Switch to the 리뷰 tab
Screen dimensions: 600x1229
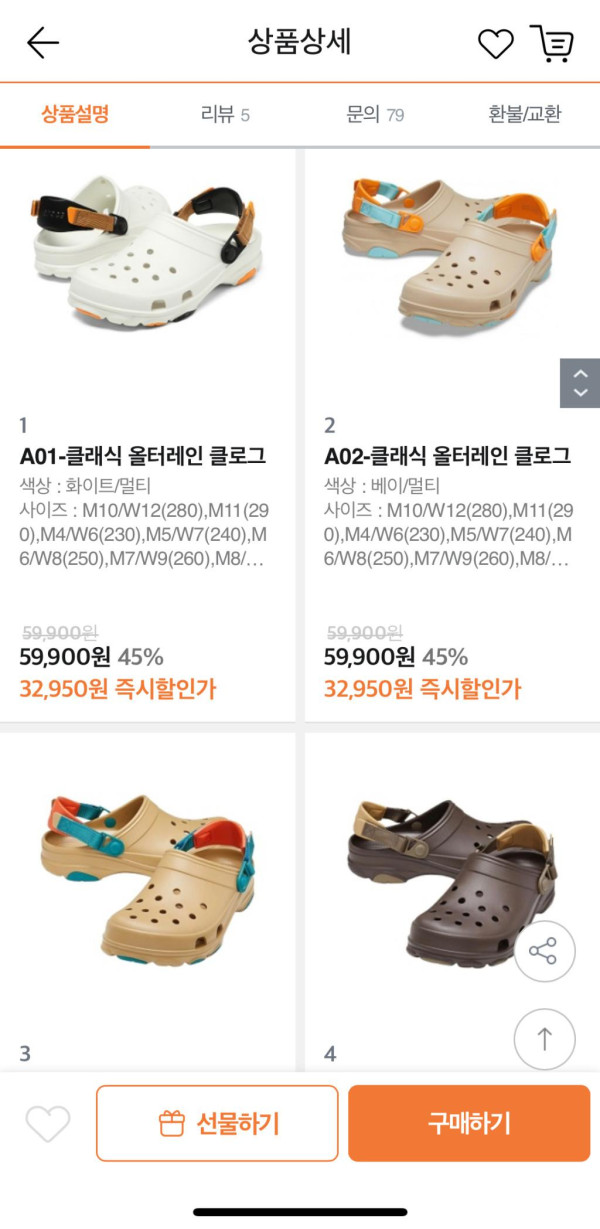click(x=225, y=114)
